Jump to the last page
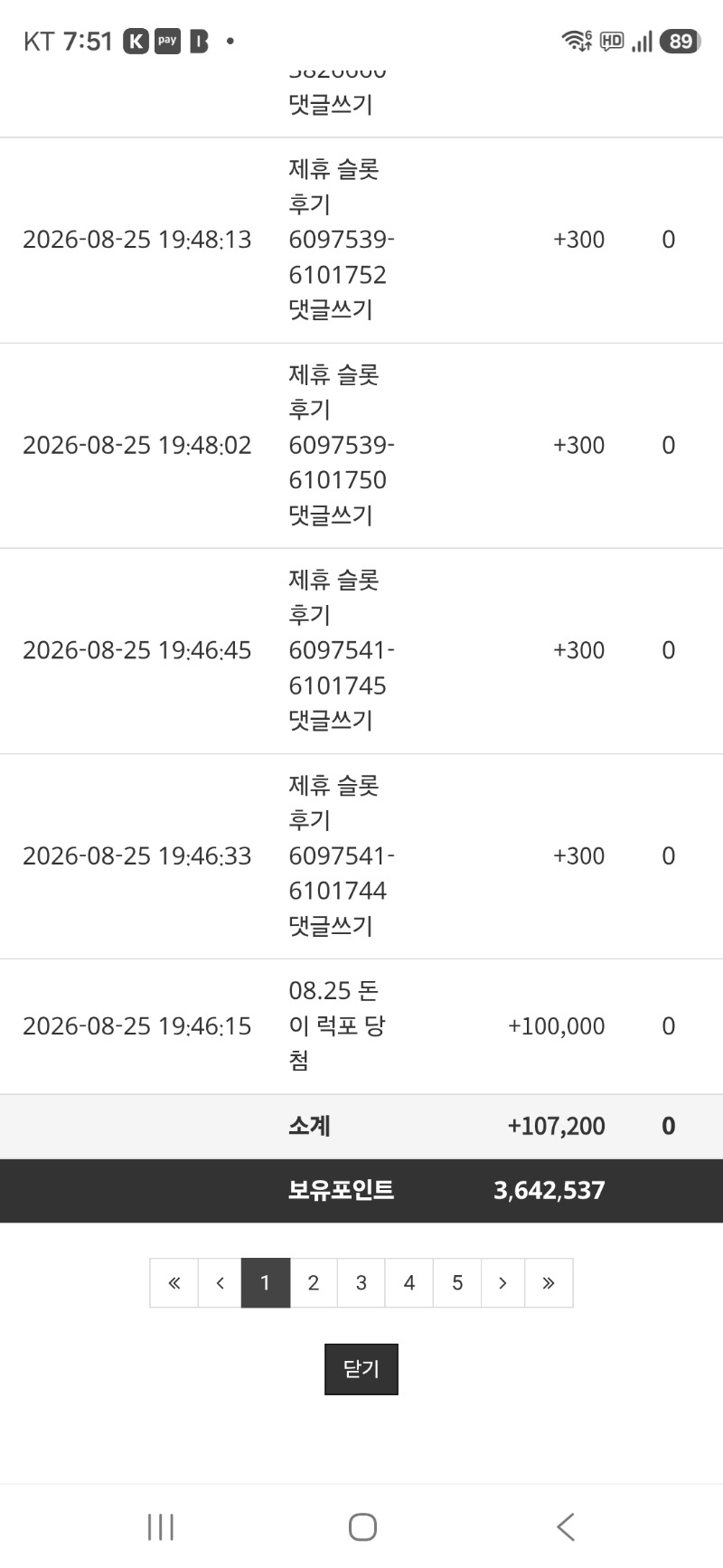Screen dimensions: 723x1568 (x=549, y=1282)
